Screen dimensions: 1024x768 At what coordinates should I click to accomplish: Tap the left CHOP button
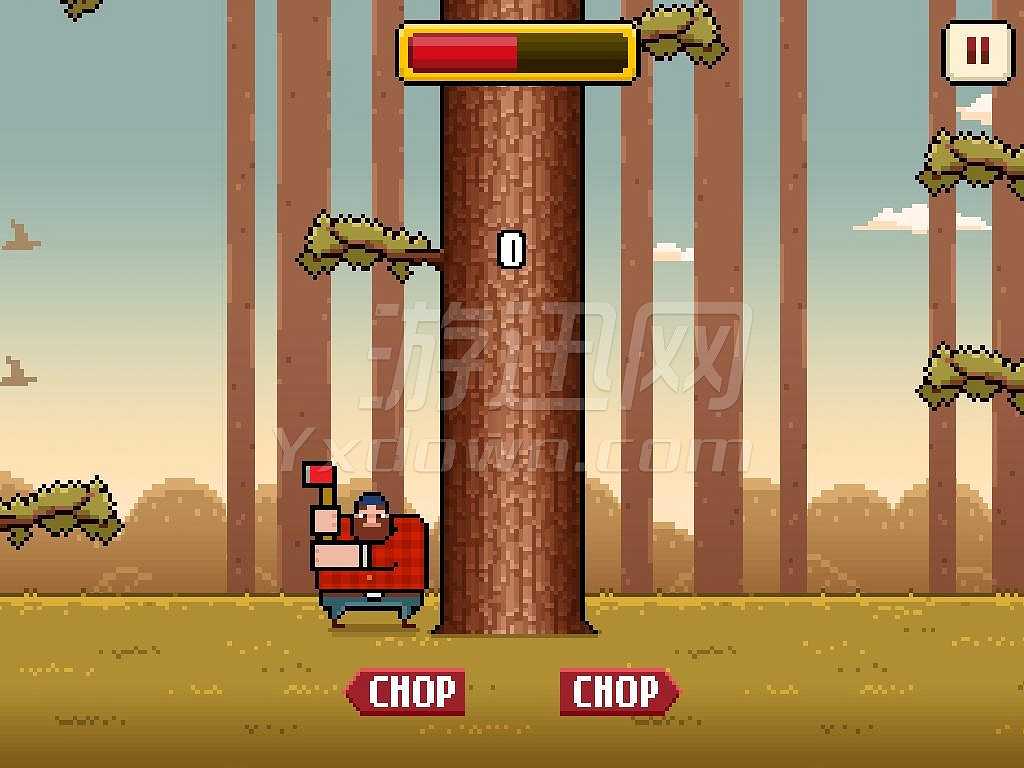coord(407,691)
